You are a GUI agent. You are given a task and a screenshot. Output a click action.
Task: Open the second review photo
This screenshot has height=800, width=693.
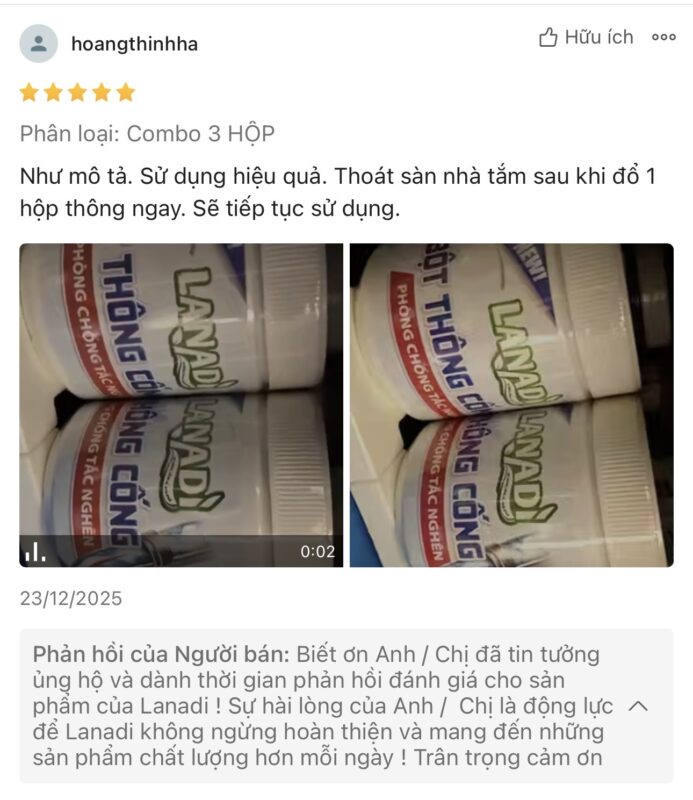point(511,405)
